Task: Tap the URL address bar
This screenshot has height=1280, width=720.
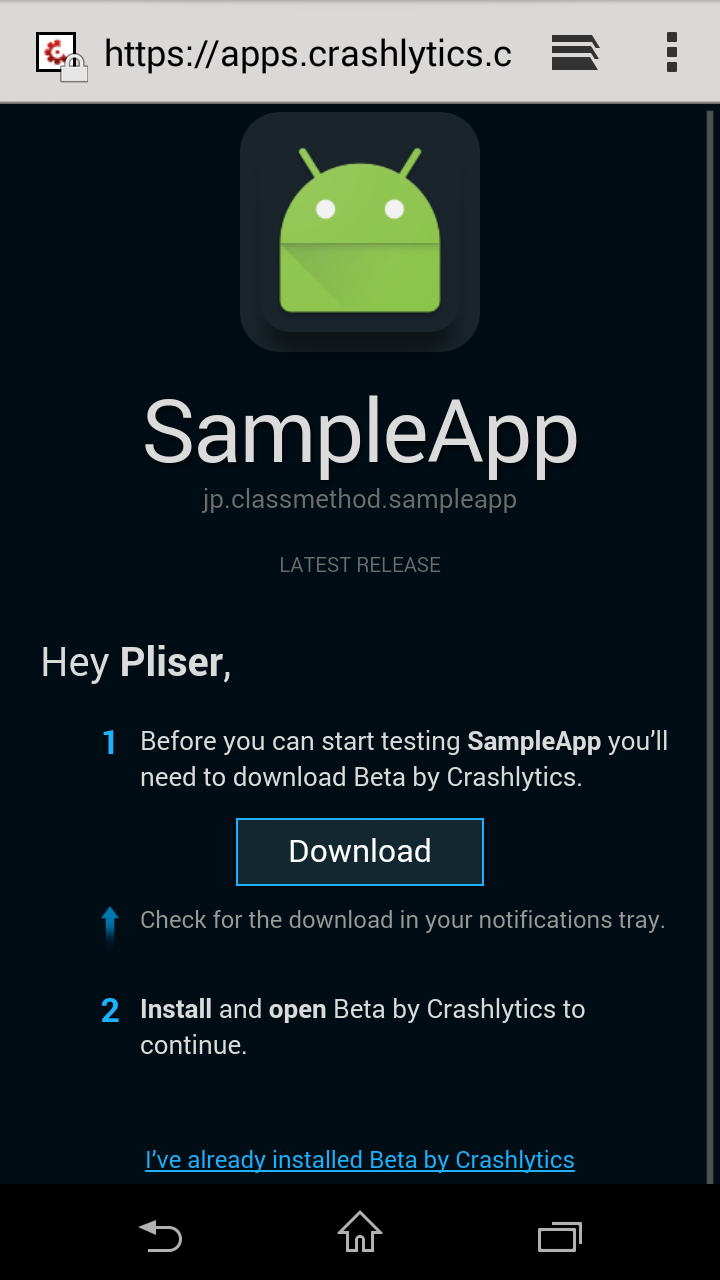Action: (x=306, y=53)
